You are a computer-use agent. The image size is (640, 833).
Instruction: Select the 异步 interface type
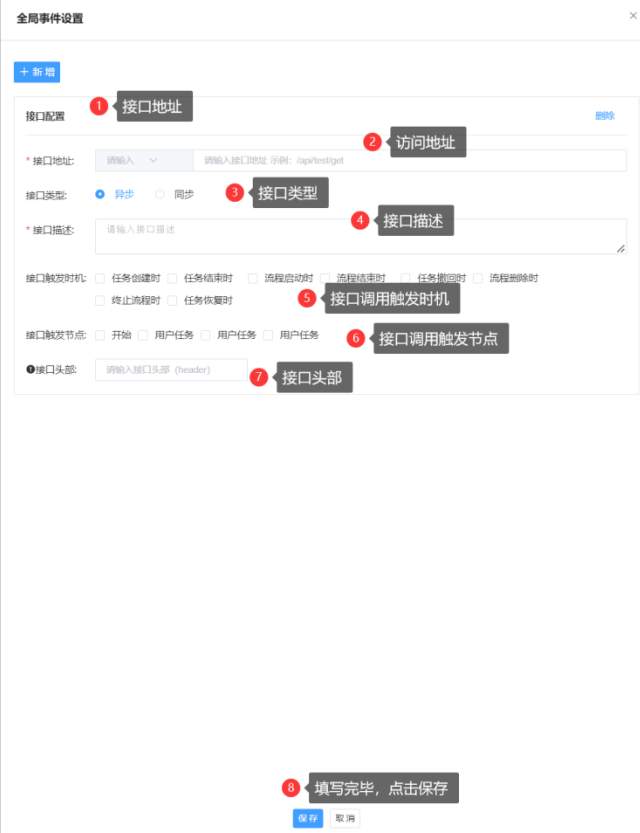(x=100, y=194)
